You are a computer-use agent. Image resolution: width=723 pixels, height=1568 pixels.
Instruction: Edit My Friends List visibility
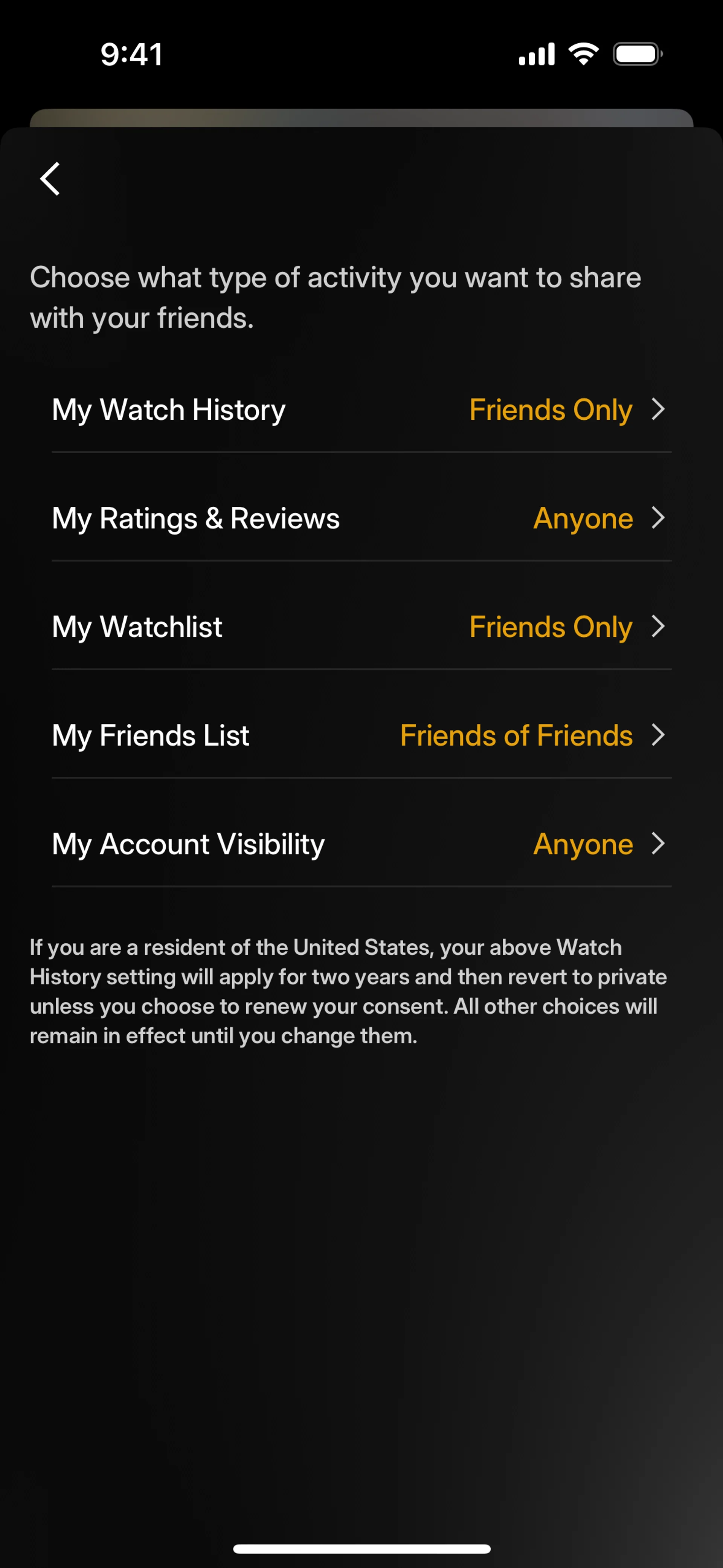pos(361,735)
